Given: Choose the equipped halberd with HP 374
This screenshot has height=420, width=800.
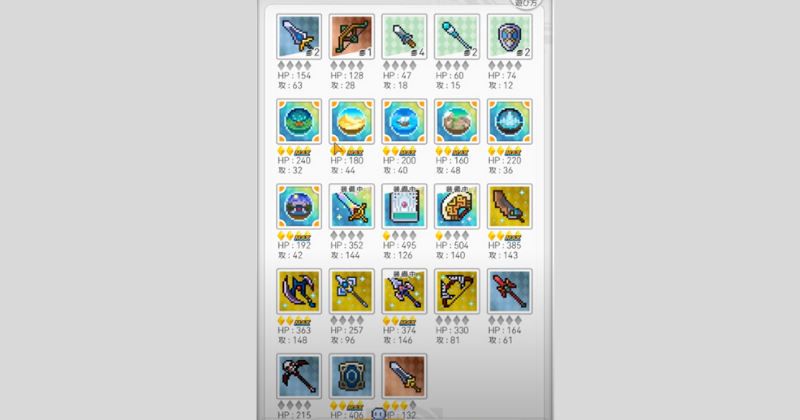Looking at the screenshot, I should pos(404,292).
